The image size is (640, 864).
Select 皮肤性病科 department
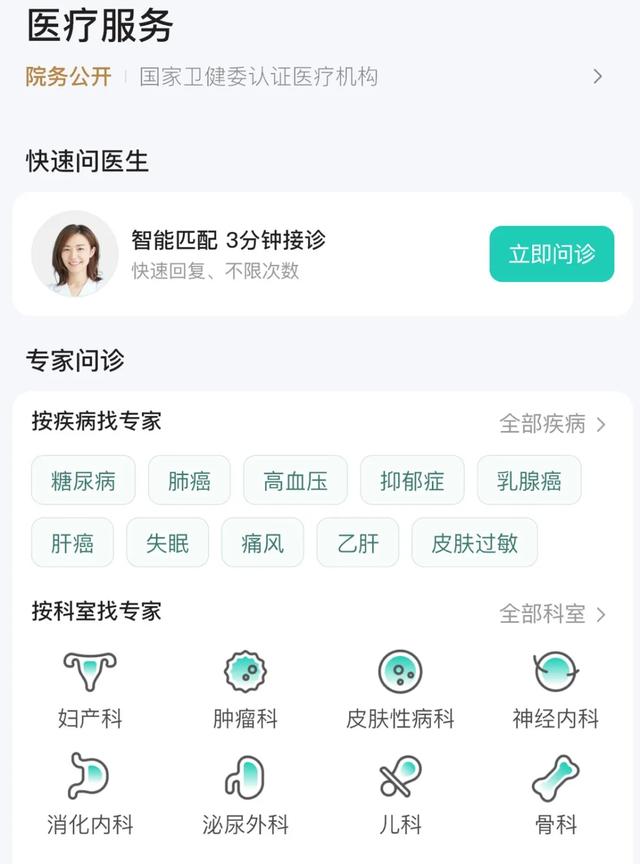coord(400,689)
